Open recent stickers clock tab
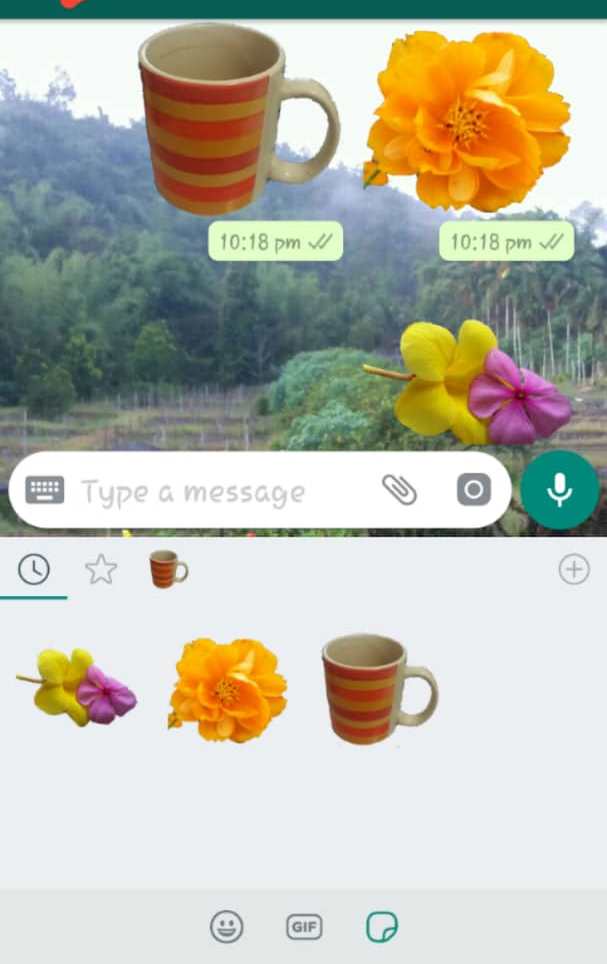Viewport: 607px width, 964px height. tap(34, 570)
